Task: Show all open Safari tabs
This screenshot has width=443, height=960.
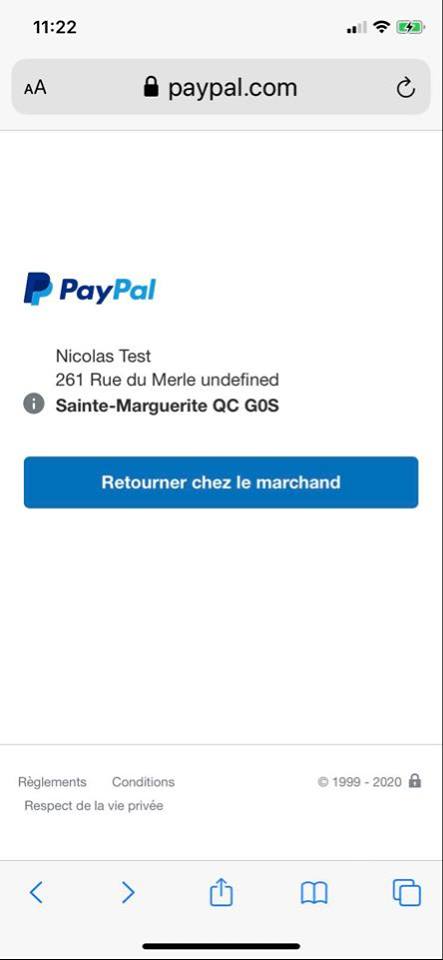Action: click(406, 893)
